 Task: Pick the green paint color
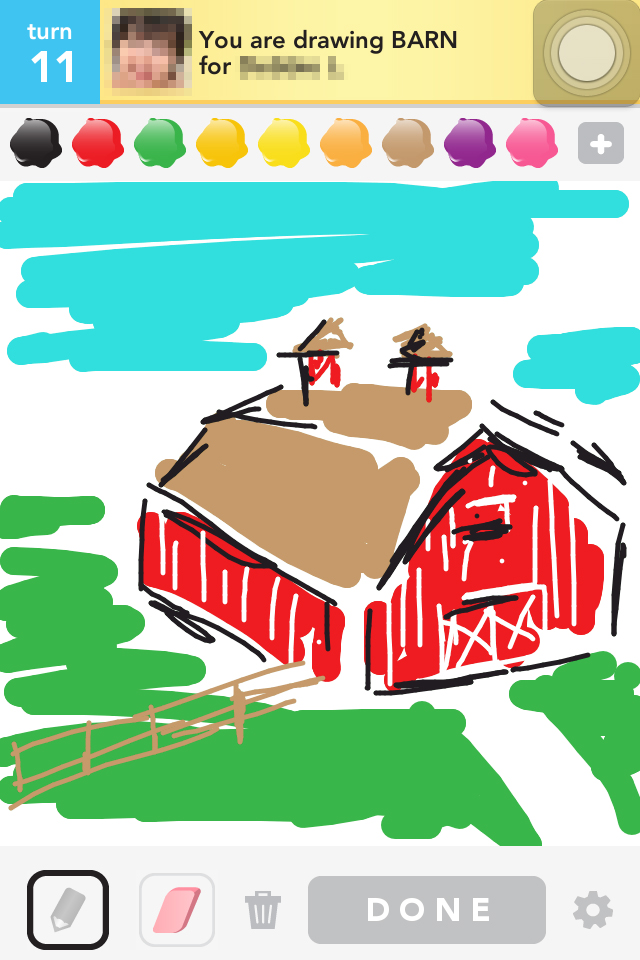coord(159,143)
